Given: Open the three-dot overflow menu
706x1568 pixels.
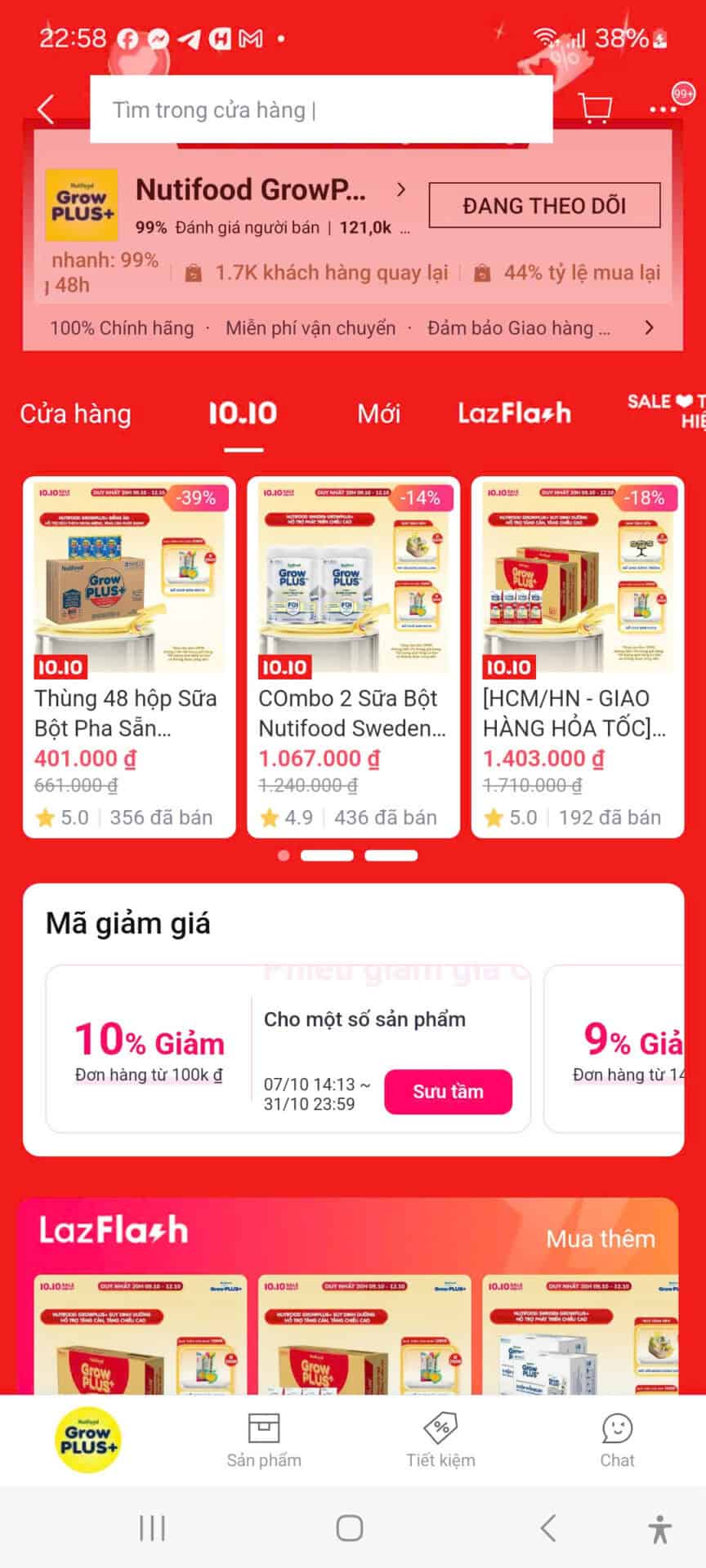Looking at the screenshot, I should pos(664,107).
